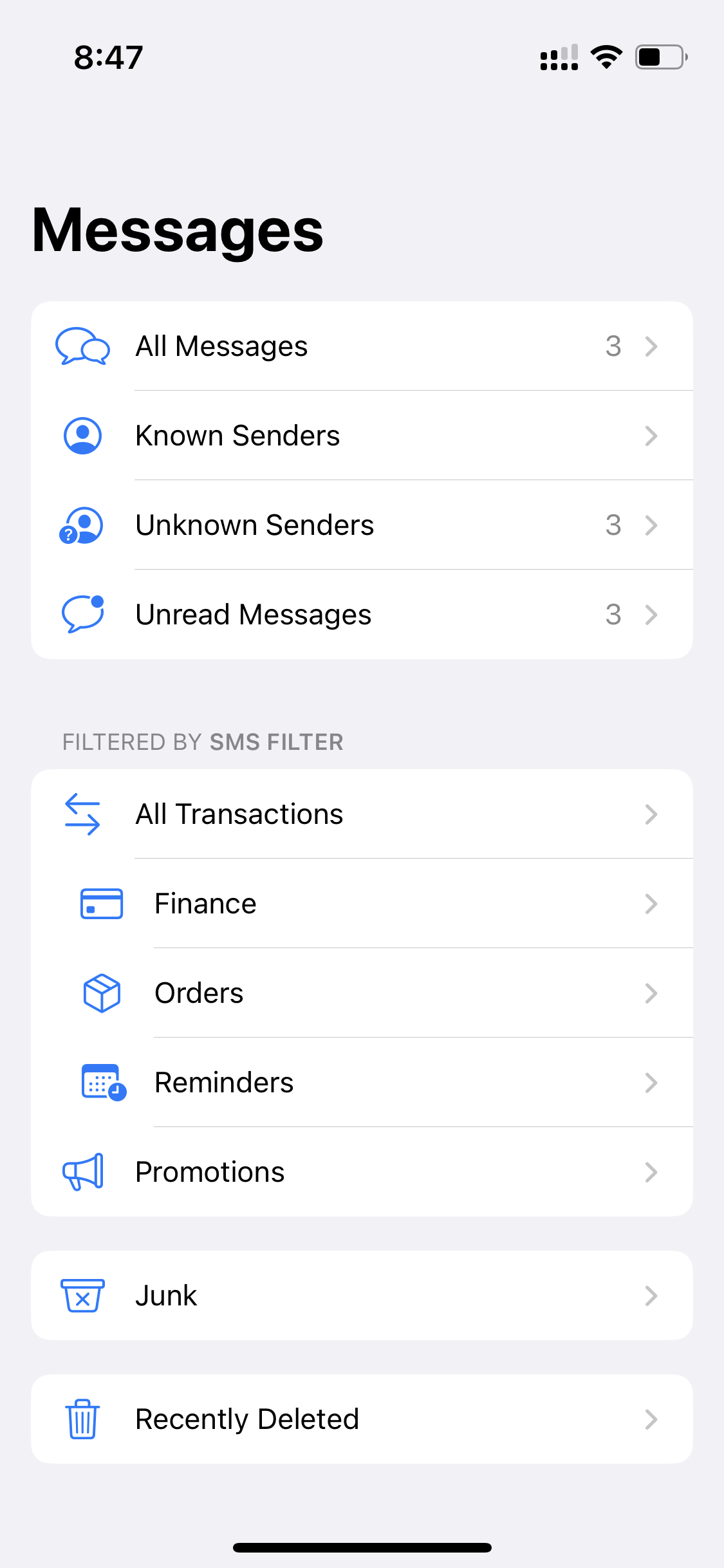Tap the unread count next to All Messages

(613, 346)
